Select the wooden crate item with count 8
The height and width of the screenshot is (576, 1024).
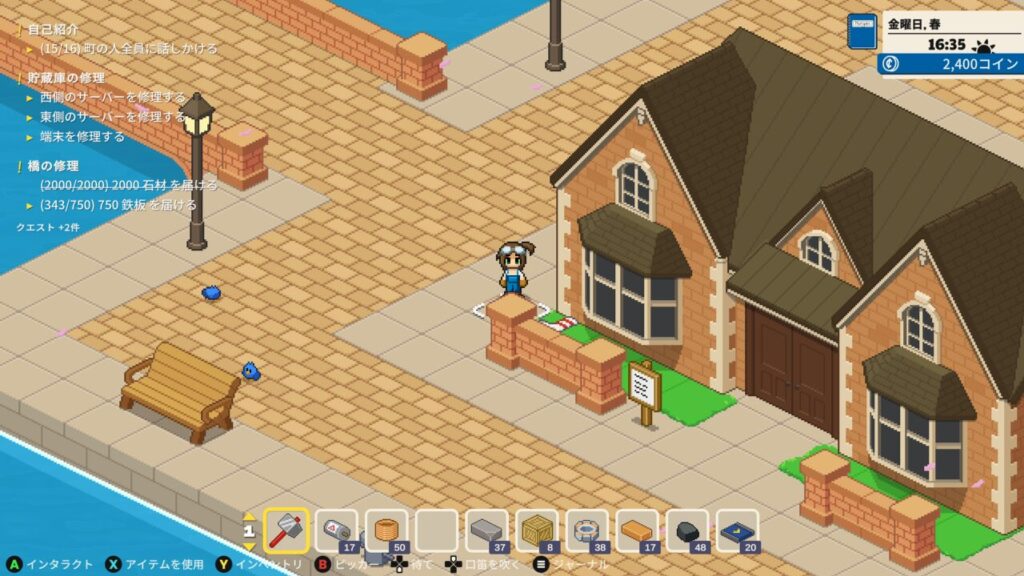point(537,530)
